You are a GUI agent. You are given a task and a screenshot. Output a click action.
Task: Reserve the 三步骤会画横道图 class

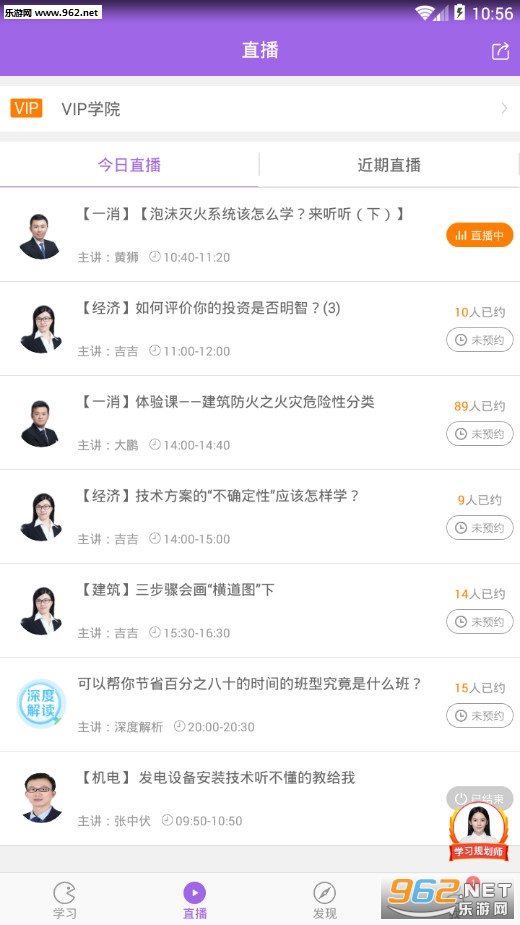coord(479,621)
